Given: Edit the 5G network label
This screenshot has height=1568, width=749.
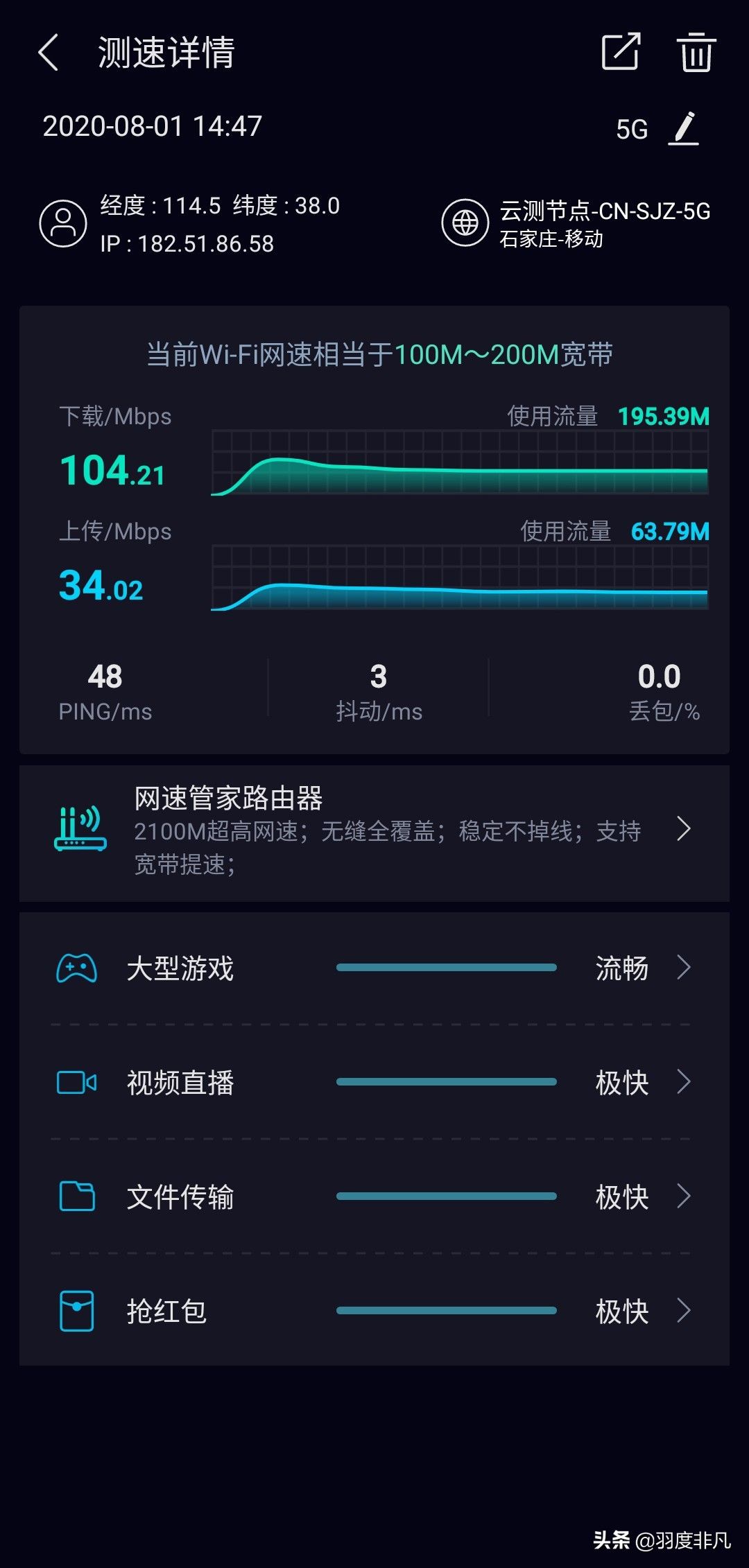Looking at the screenshot, I should click(x=684, y=128).
